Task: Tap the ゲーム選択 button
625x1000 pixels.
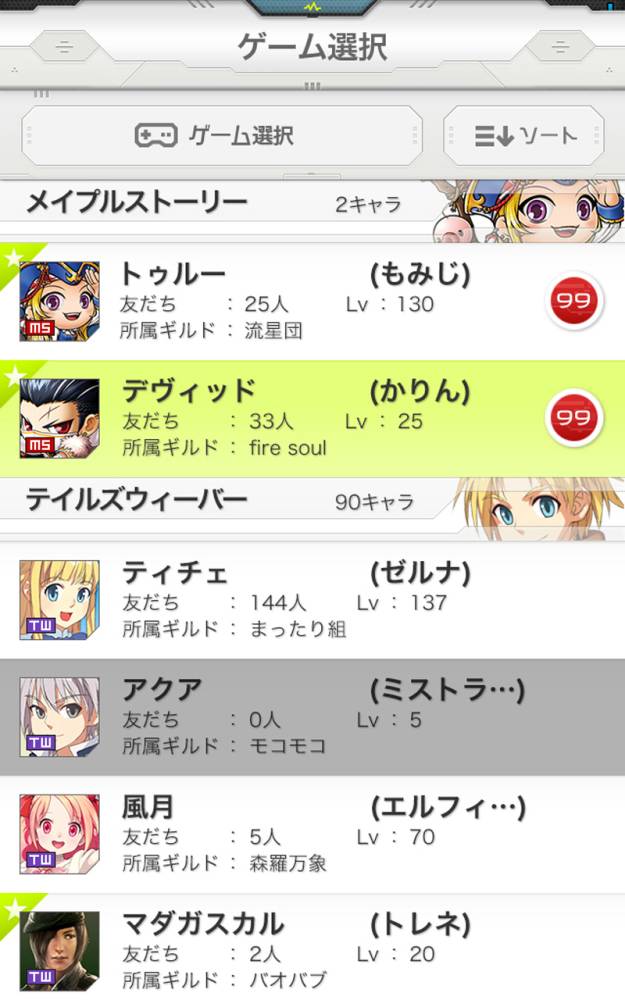Action: point(221,136)
